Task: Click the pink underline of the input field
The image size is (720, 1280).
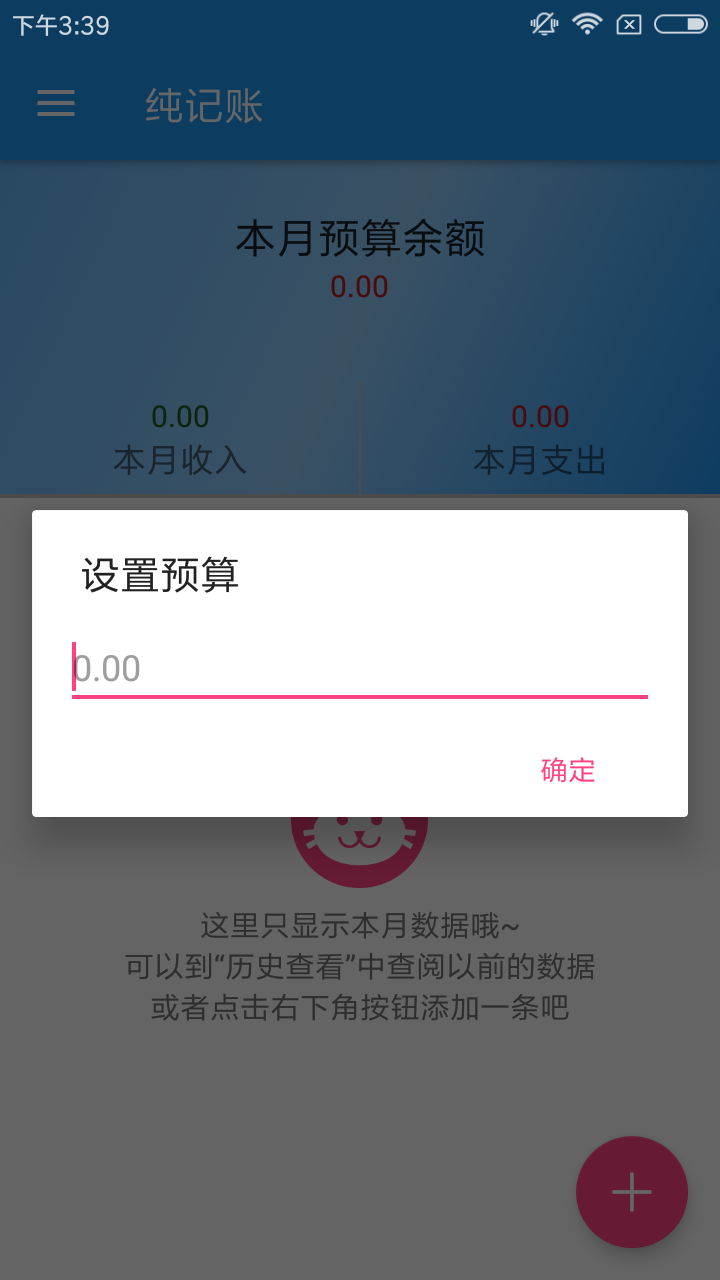Action: click(x=360, y=695)
